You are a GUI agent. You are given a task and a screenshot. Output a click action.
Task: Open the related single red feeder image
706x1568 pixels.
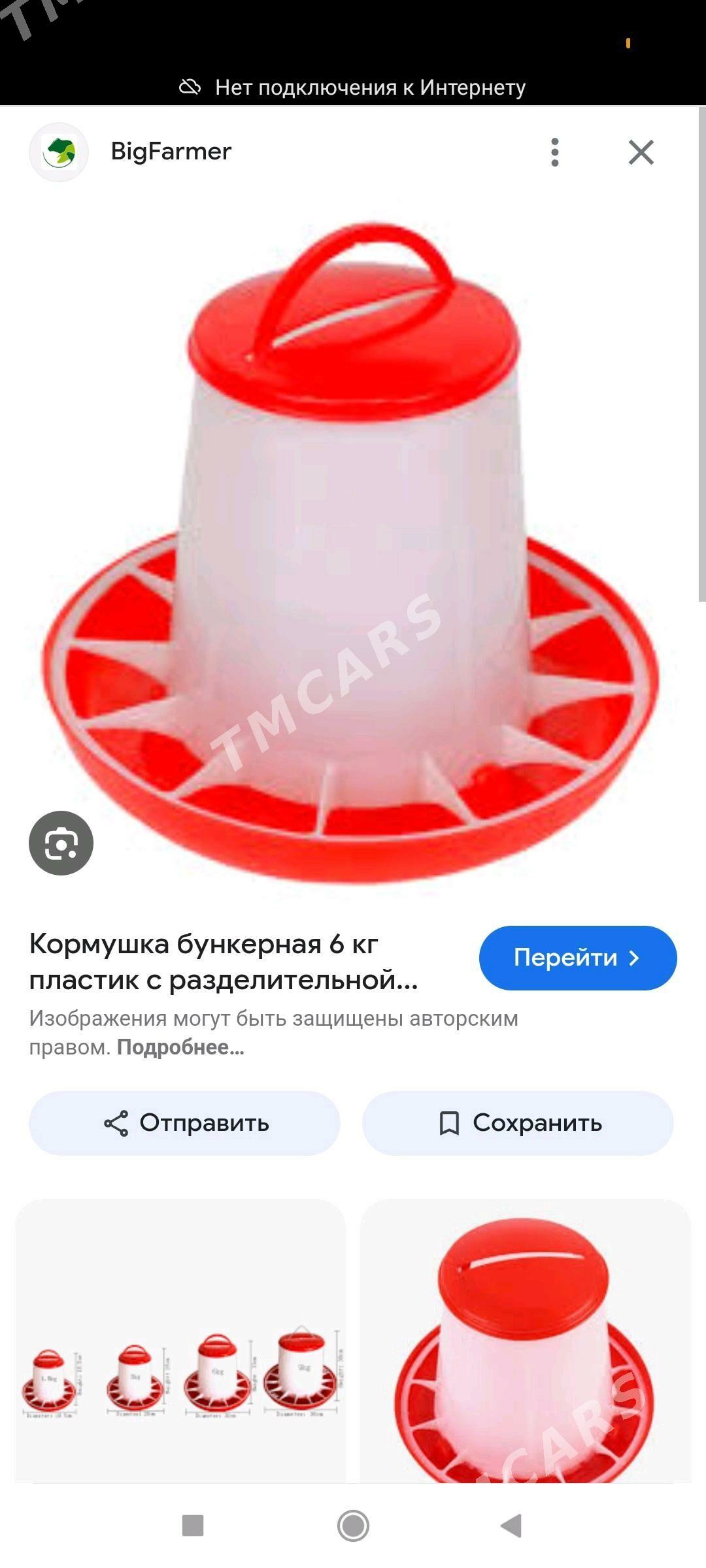(x=526, y=1346)
